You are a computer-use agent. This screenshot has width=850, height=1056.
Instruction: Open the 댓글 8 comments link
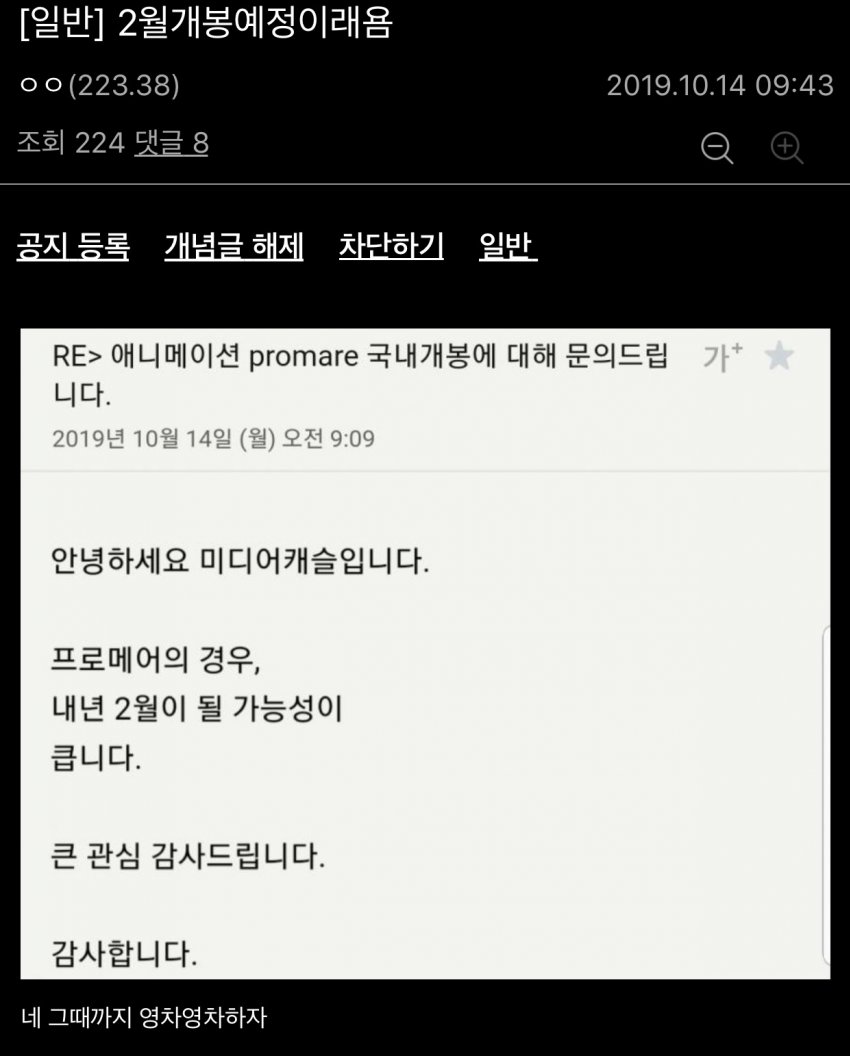[x=171, y=144]
